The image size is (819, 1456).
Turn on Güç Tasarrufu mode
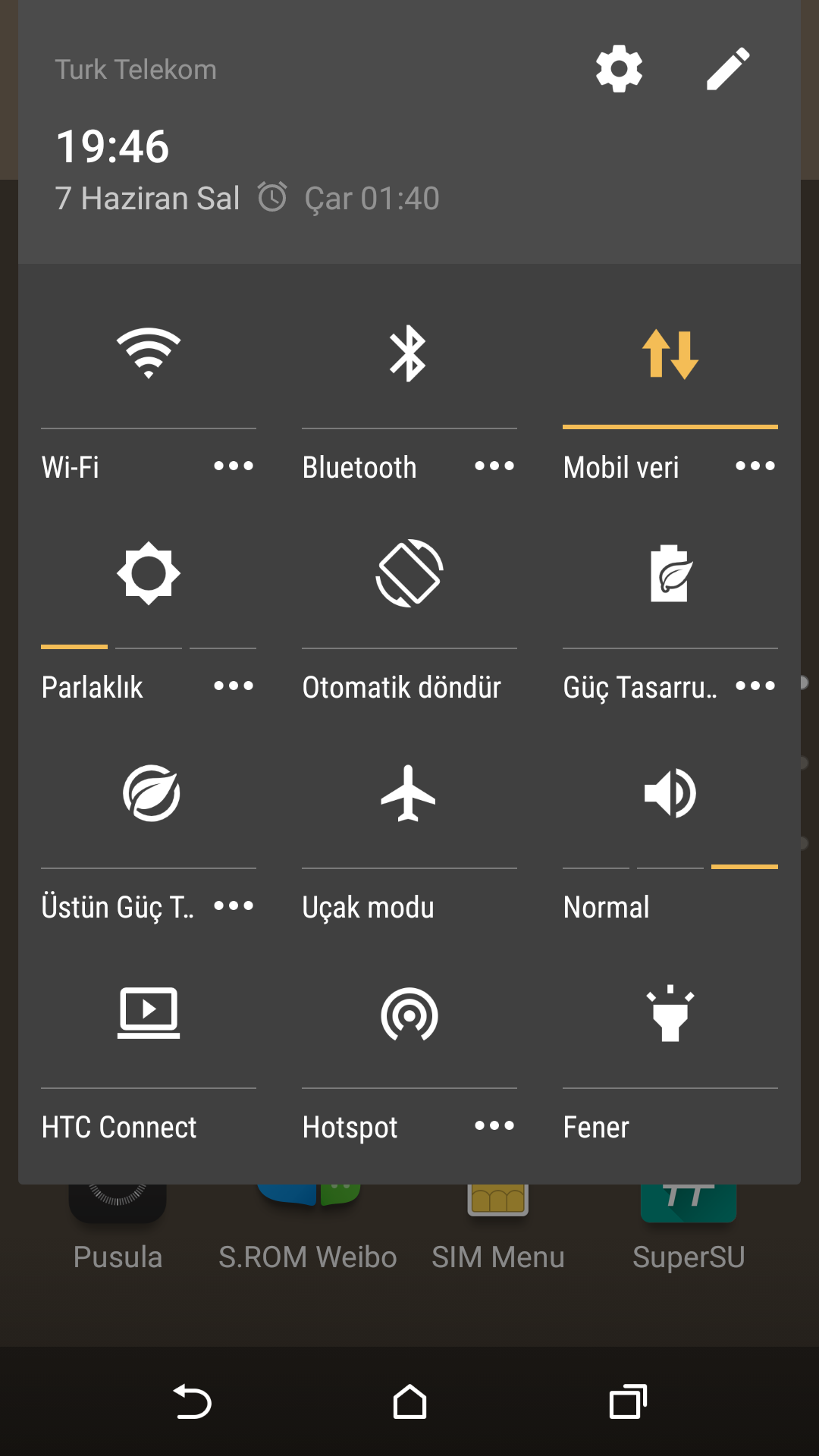click(670, 573)
